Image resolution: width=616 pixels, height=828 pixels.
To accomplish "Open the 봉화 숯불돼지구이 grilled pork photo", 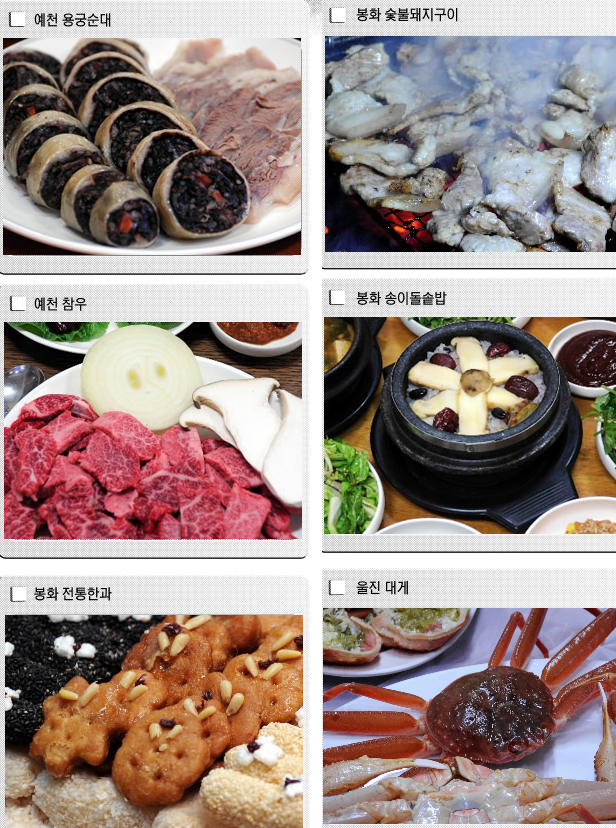I will pos(470,144).
